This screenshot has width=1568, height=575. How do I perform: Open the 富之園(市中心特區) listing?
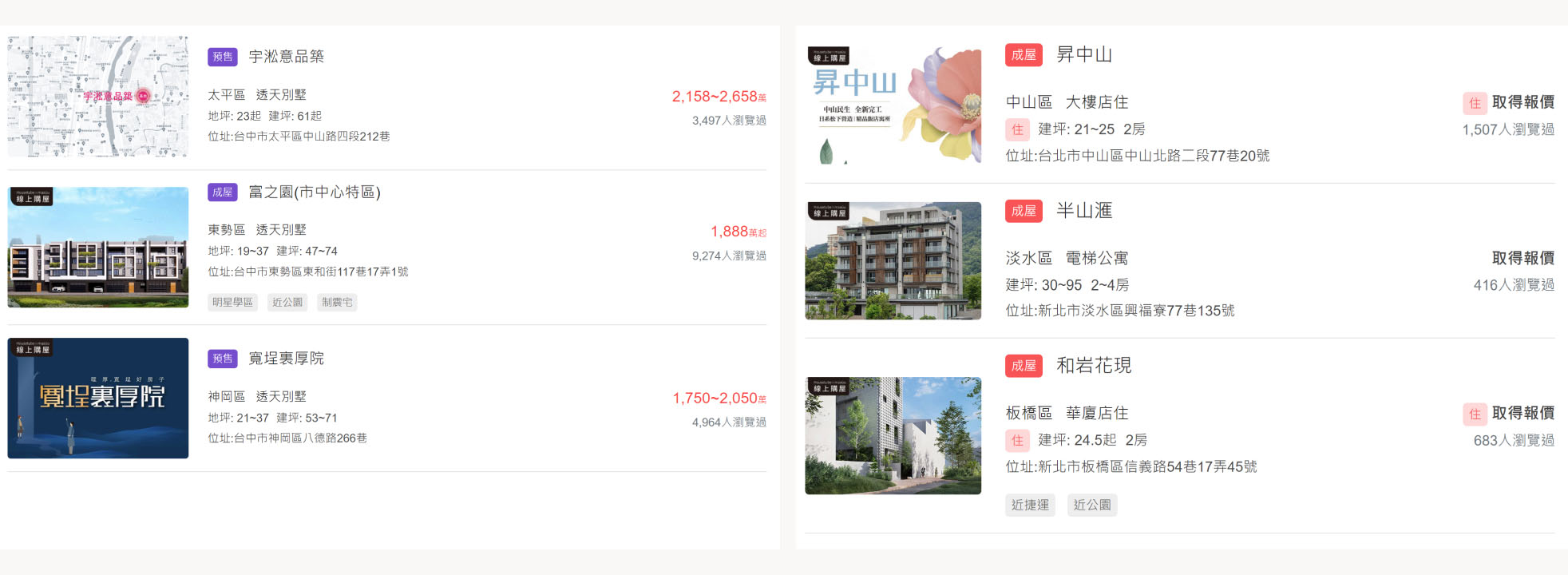(314, 192)
